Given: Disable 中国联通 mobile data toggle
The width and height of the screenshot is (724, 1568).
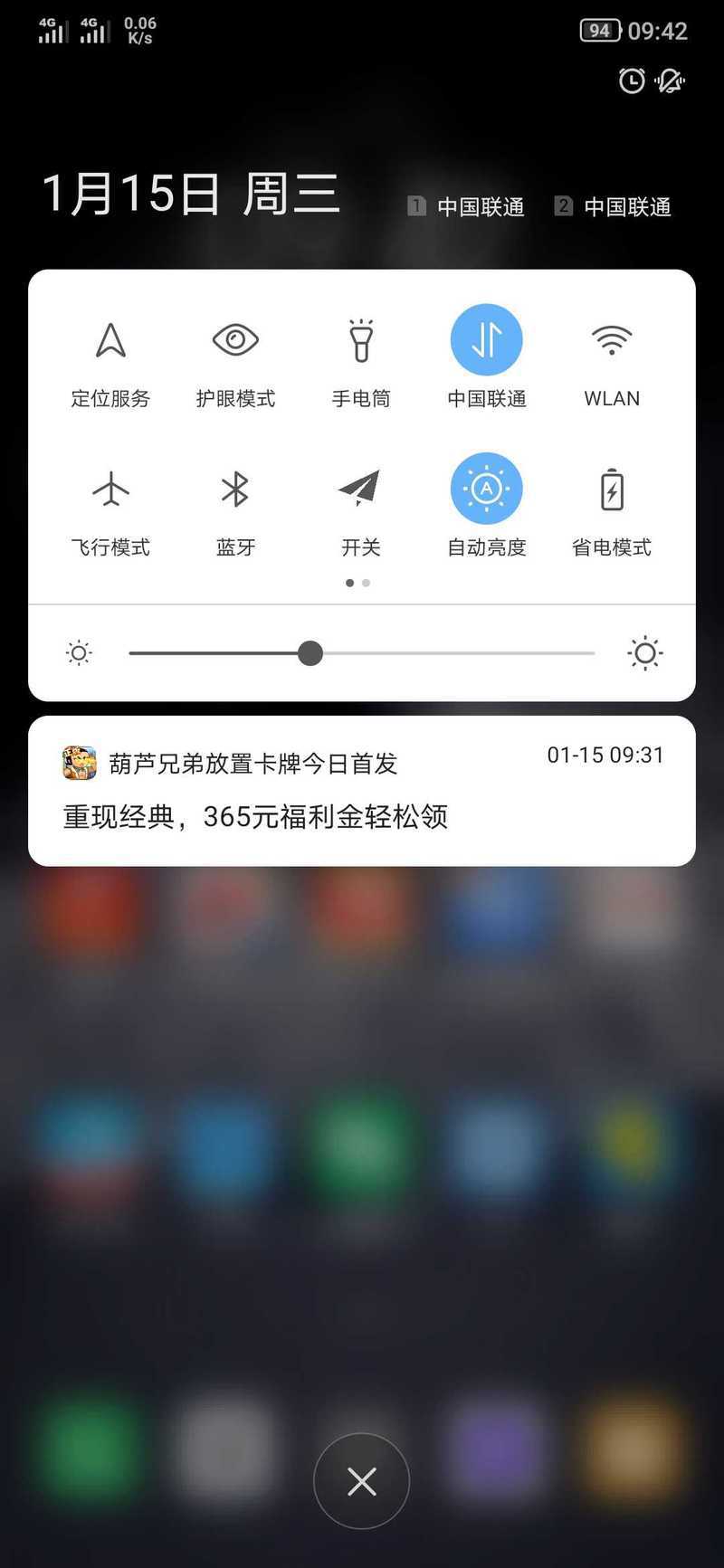Looking at the screenshot, I should pos(487,340).
